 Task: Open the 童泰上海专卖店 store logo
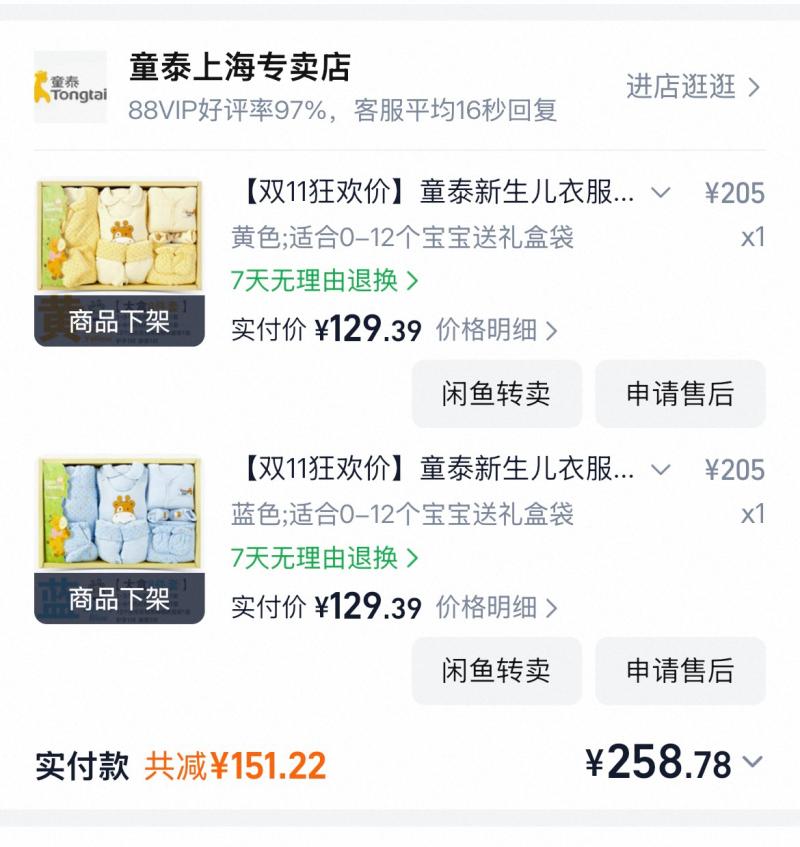(71, 87)
